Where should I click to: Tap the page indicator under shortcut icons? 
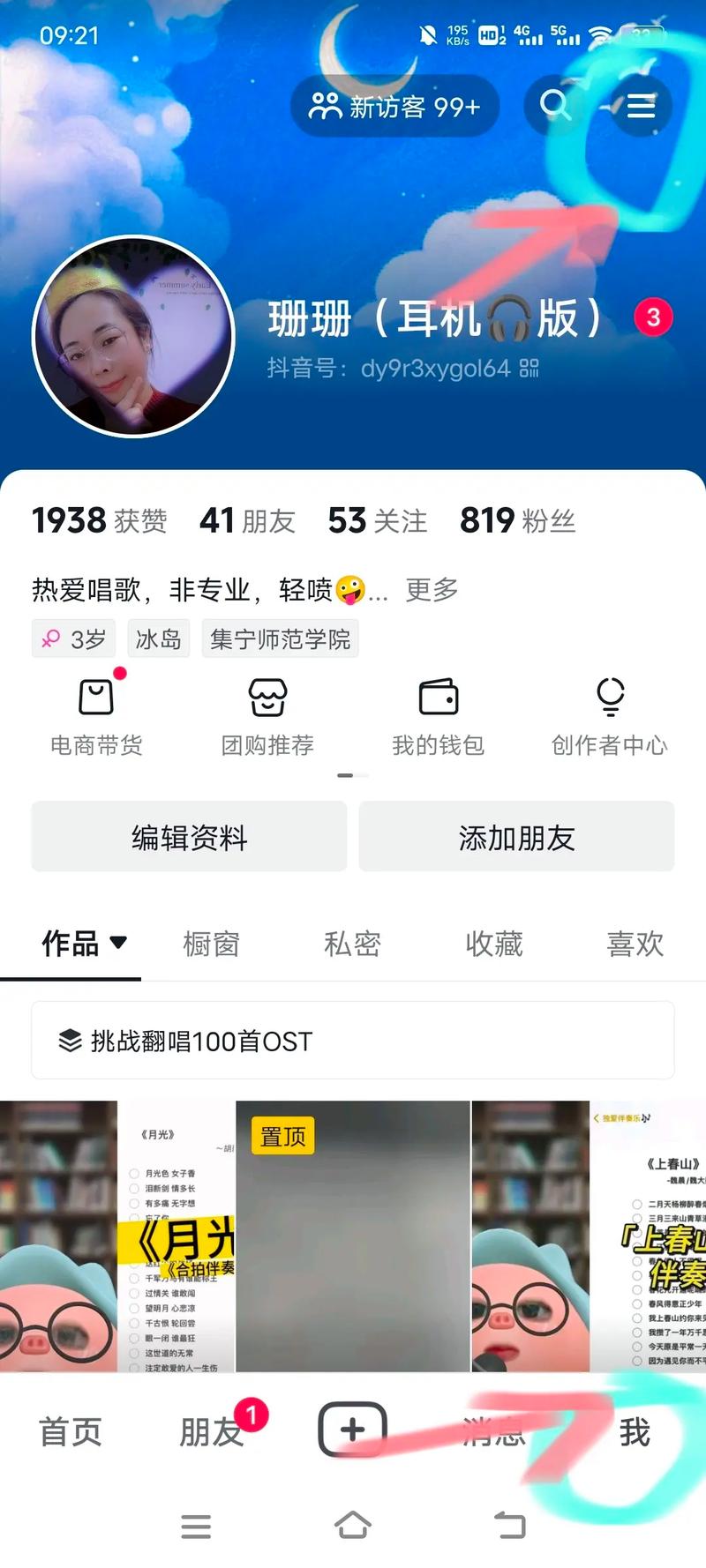[x=353, y=776]
